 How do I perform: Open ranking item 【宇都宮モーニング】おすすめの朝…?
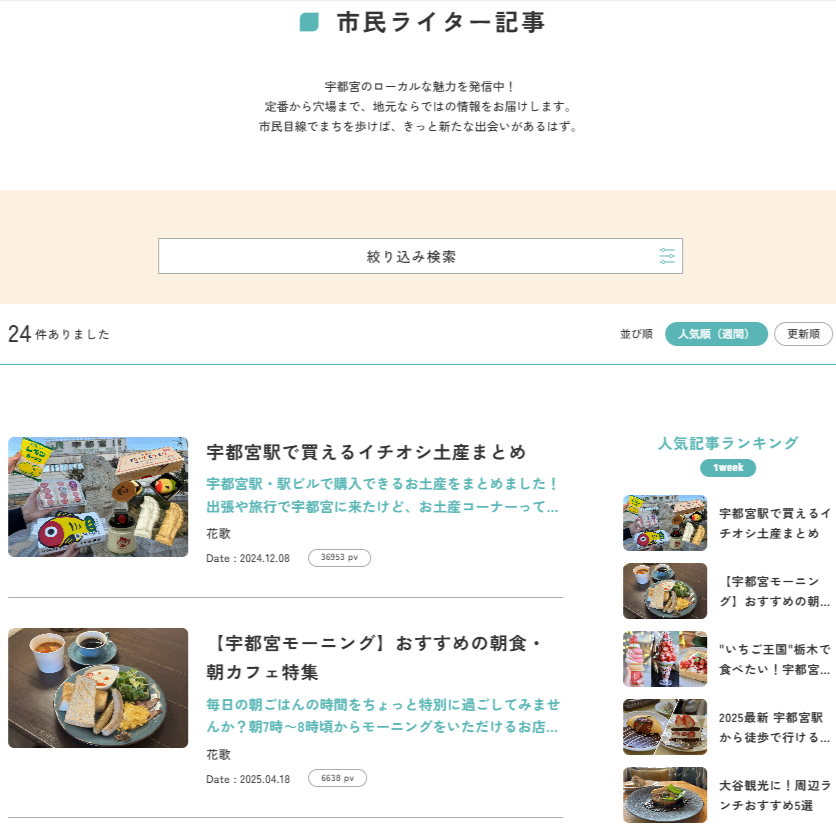tap(775, 591)
